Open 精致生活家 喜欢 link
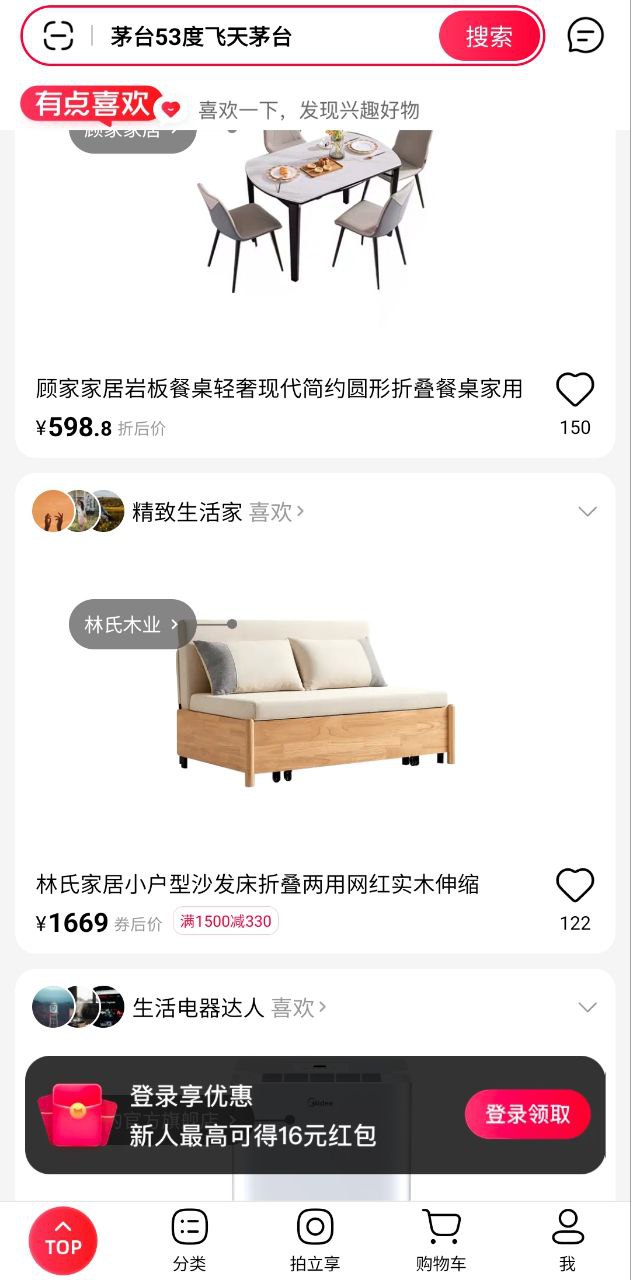Viewport: 631px width, 1280px height. pos(276,512)
